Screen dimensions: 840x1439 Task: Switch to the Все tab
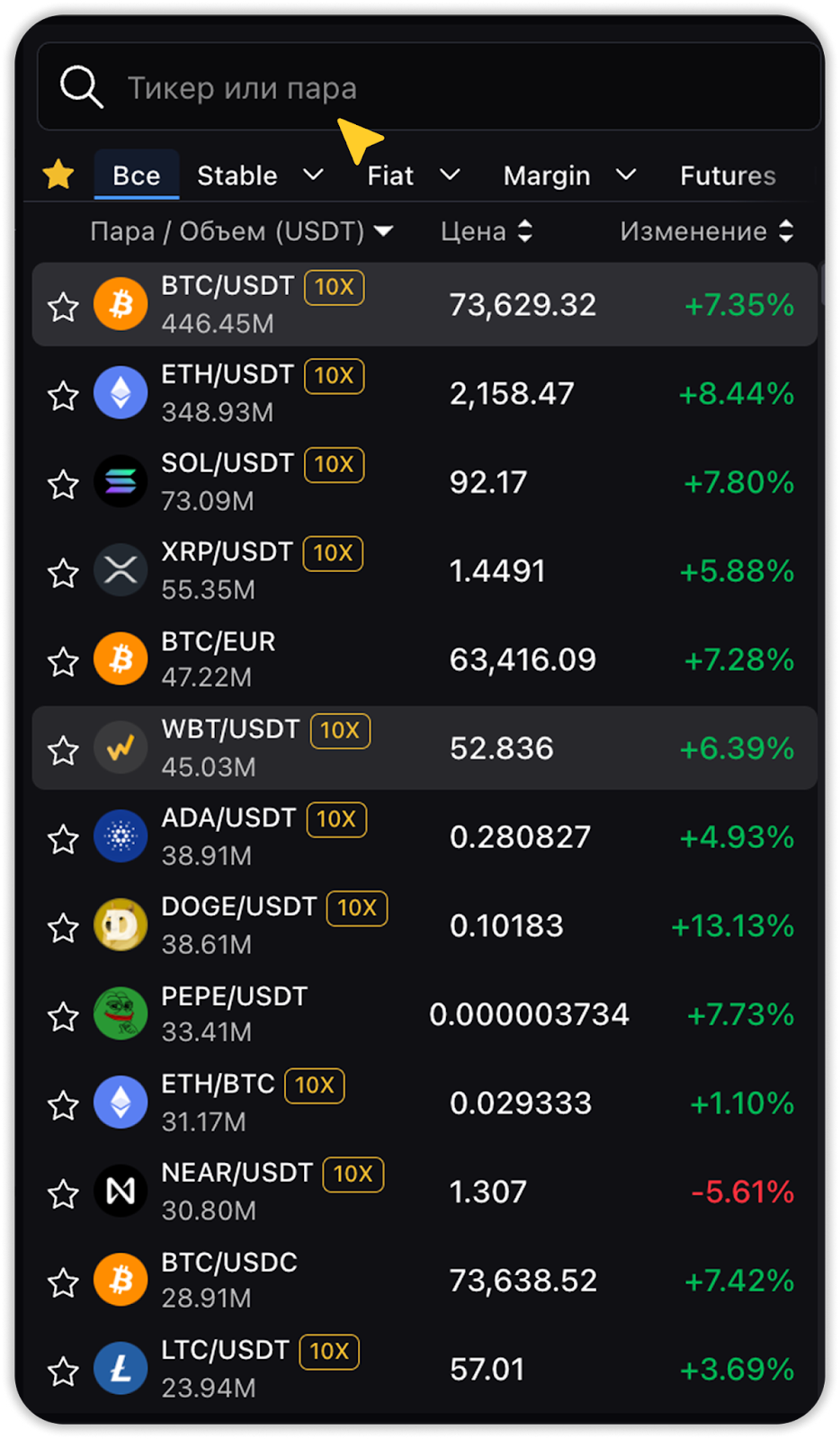137,175
